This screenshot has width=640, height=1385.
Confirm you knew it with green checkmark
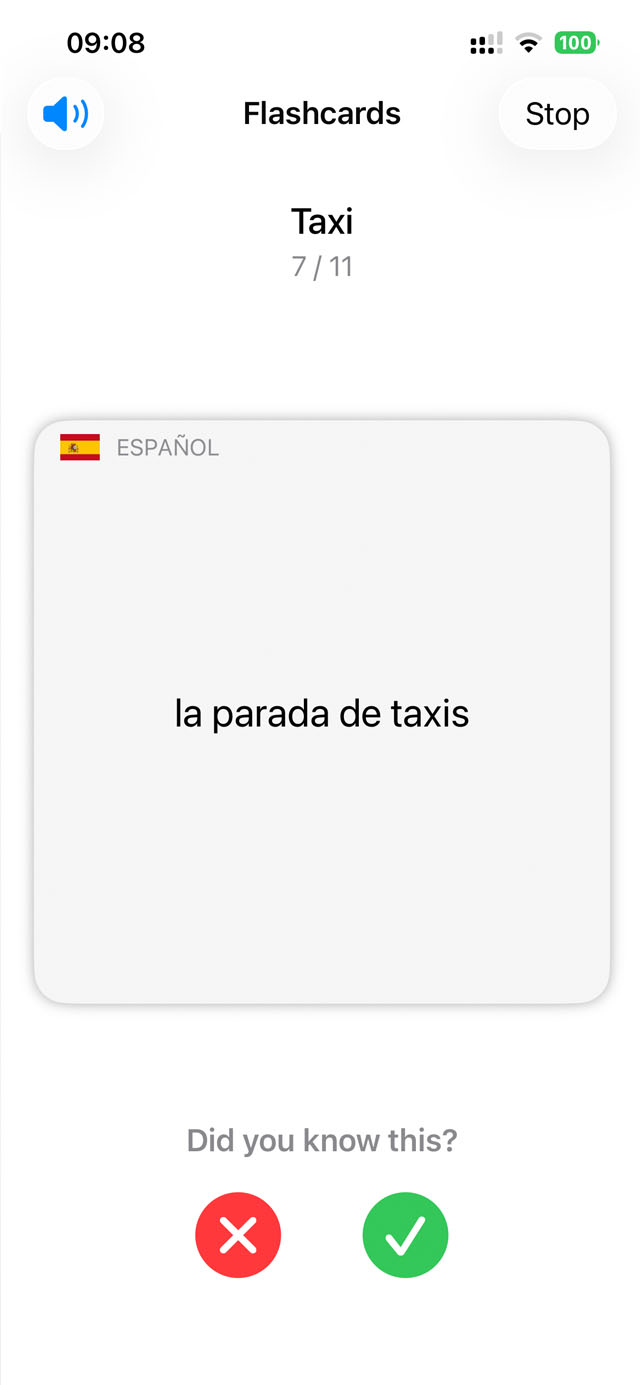tap(405, 1236)
